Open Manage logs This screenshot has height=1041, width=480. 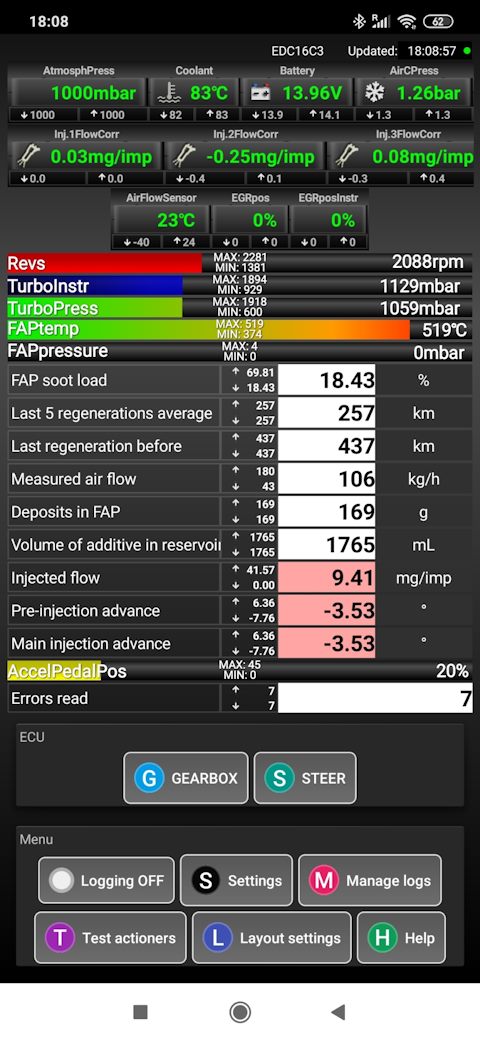(x=370, y=880)
